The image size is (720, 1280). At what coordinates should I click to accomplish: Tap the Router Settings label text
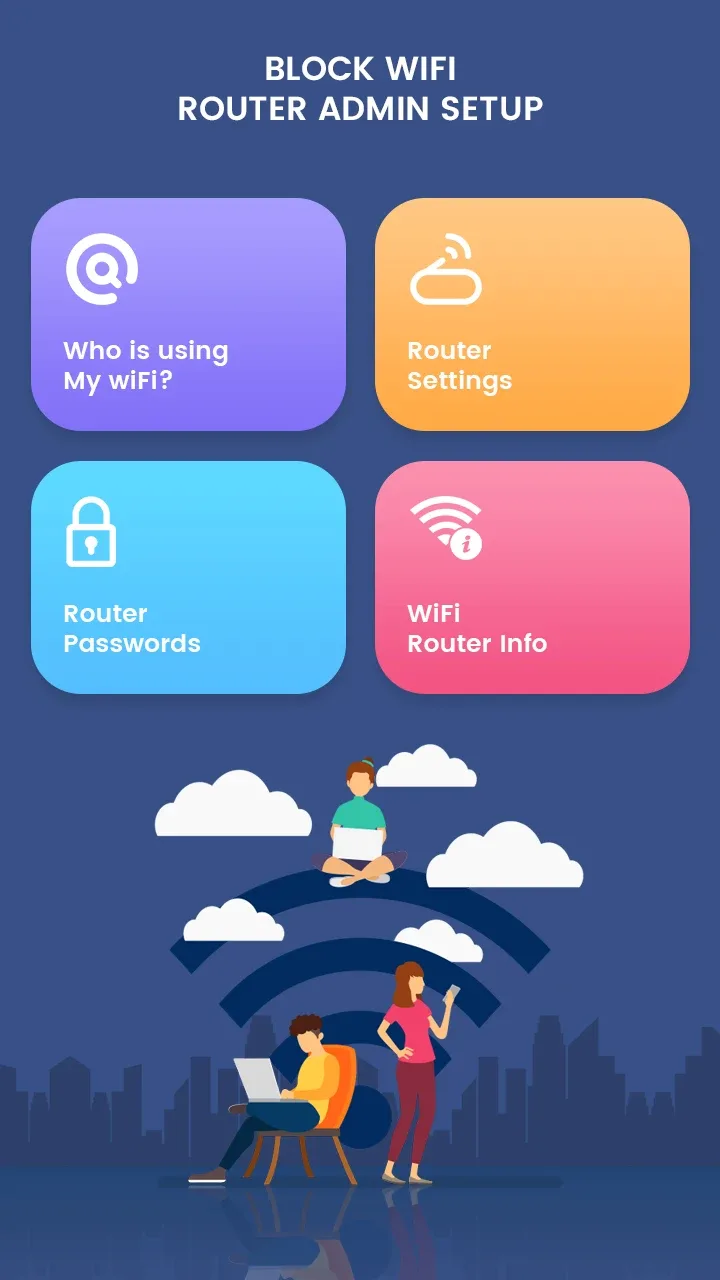pos(458,366)
